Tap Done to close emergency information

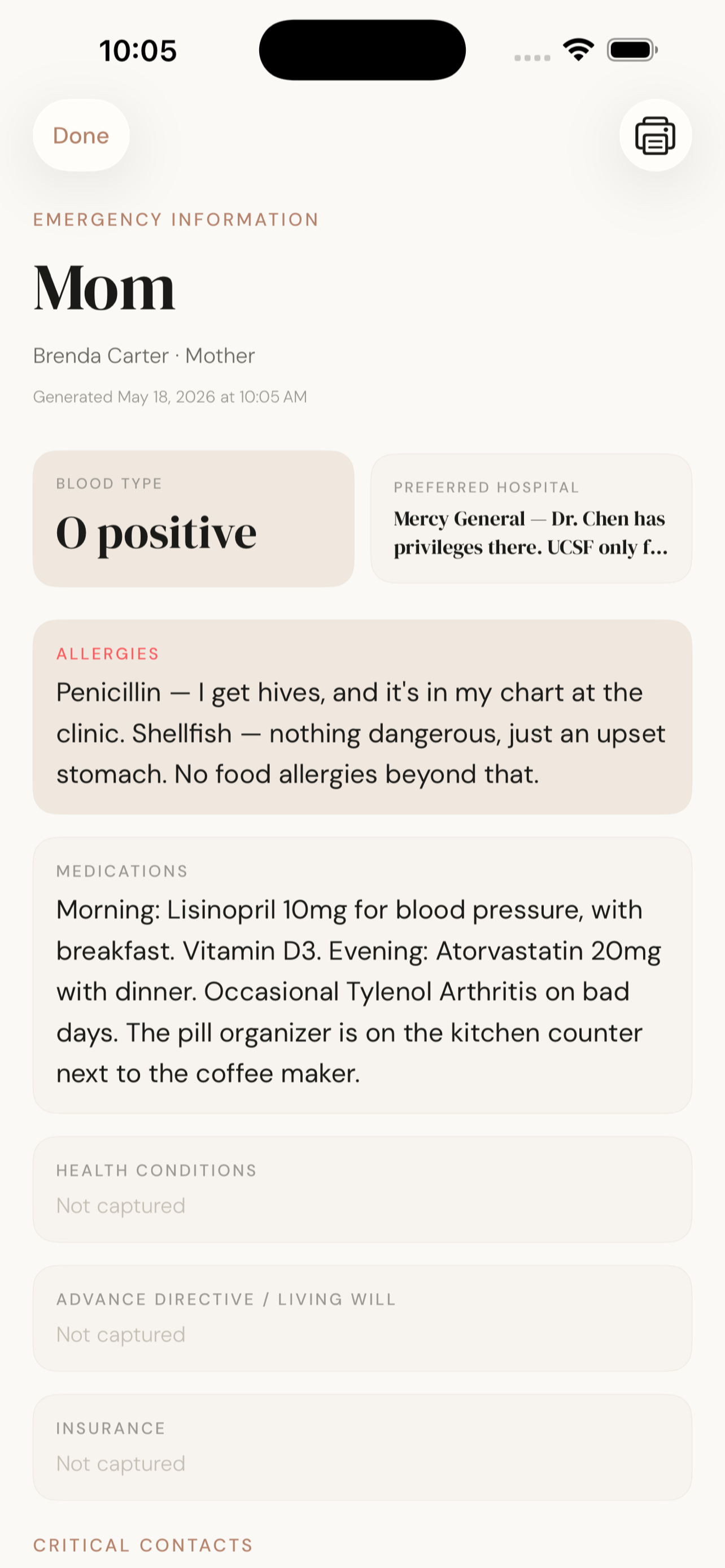pyautogui.click(x=81, y=135)
